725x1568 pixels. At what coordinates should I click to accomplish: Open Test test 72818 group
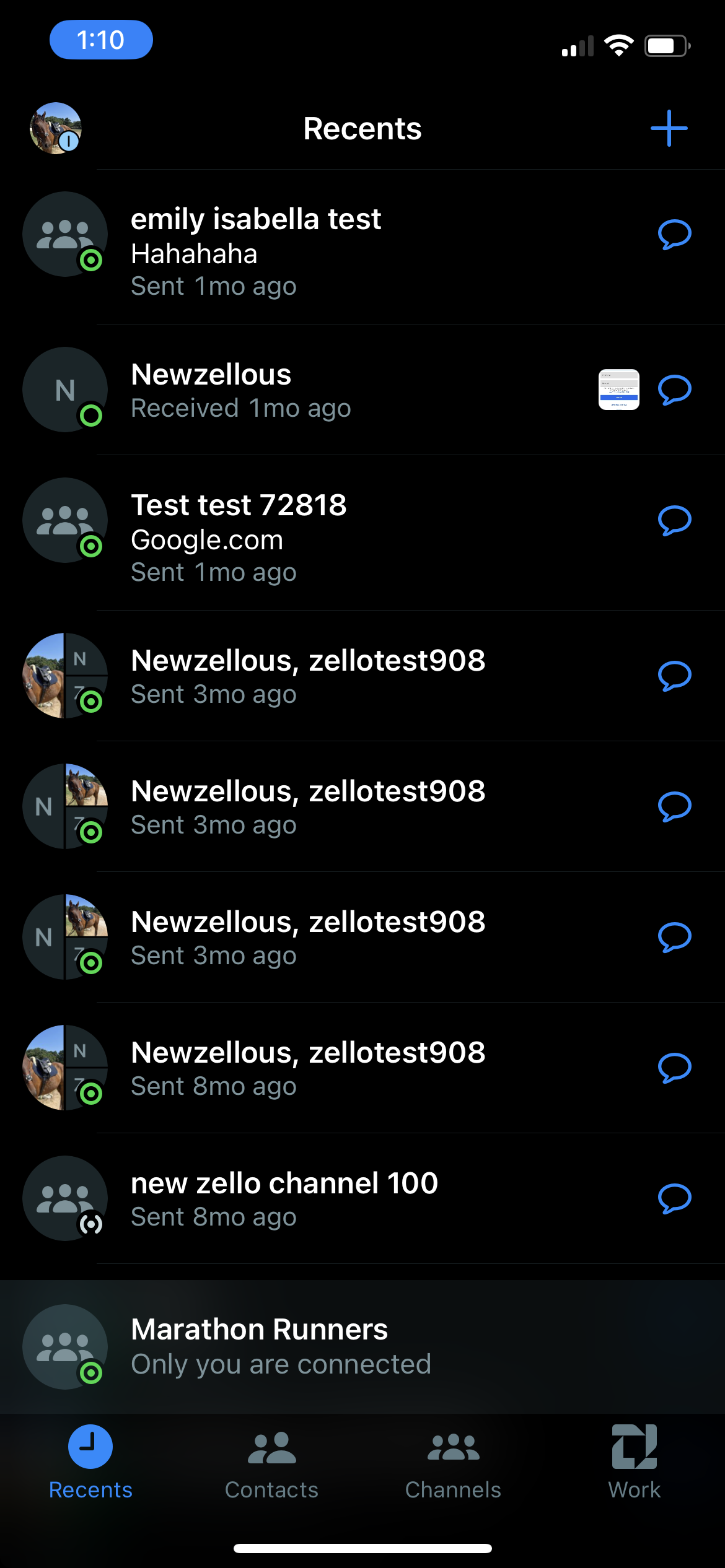coord(310,537)
